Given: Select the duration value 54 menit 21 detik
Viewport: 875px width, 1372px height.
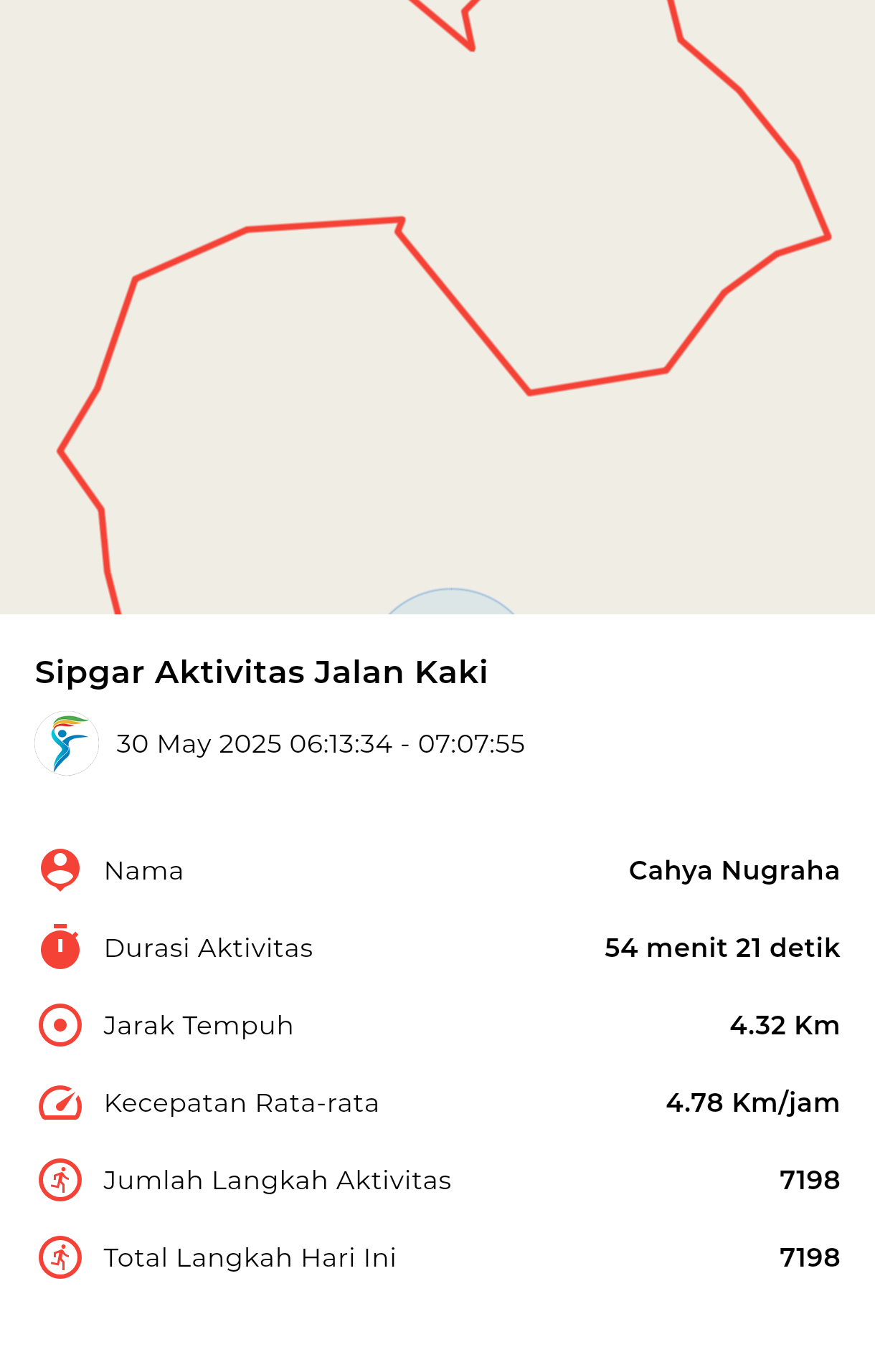Looking at the screenshot, I should coord(721,948).
